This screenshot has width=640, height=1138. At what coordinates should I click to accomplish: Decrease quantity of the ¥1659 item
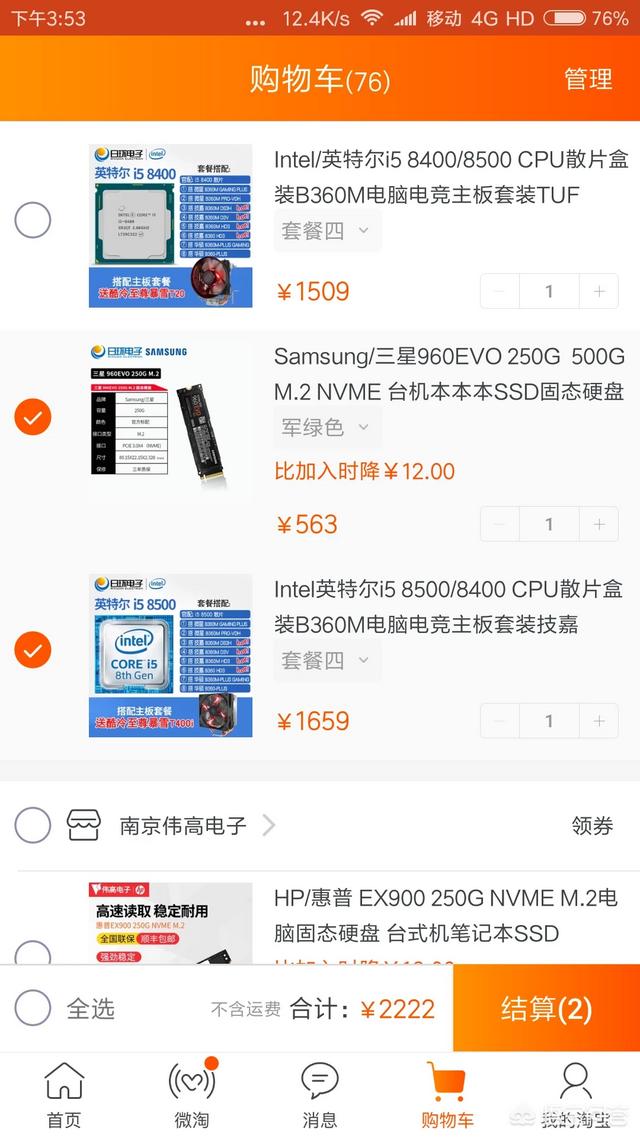500,721
